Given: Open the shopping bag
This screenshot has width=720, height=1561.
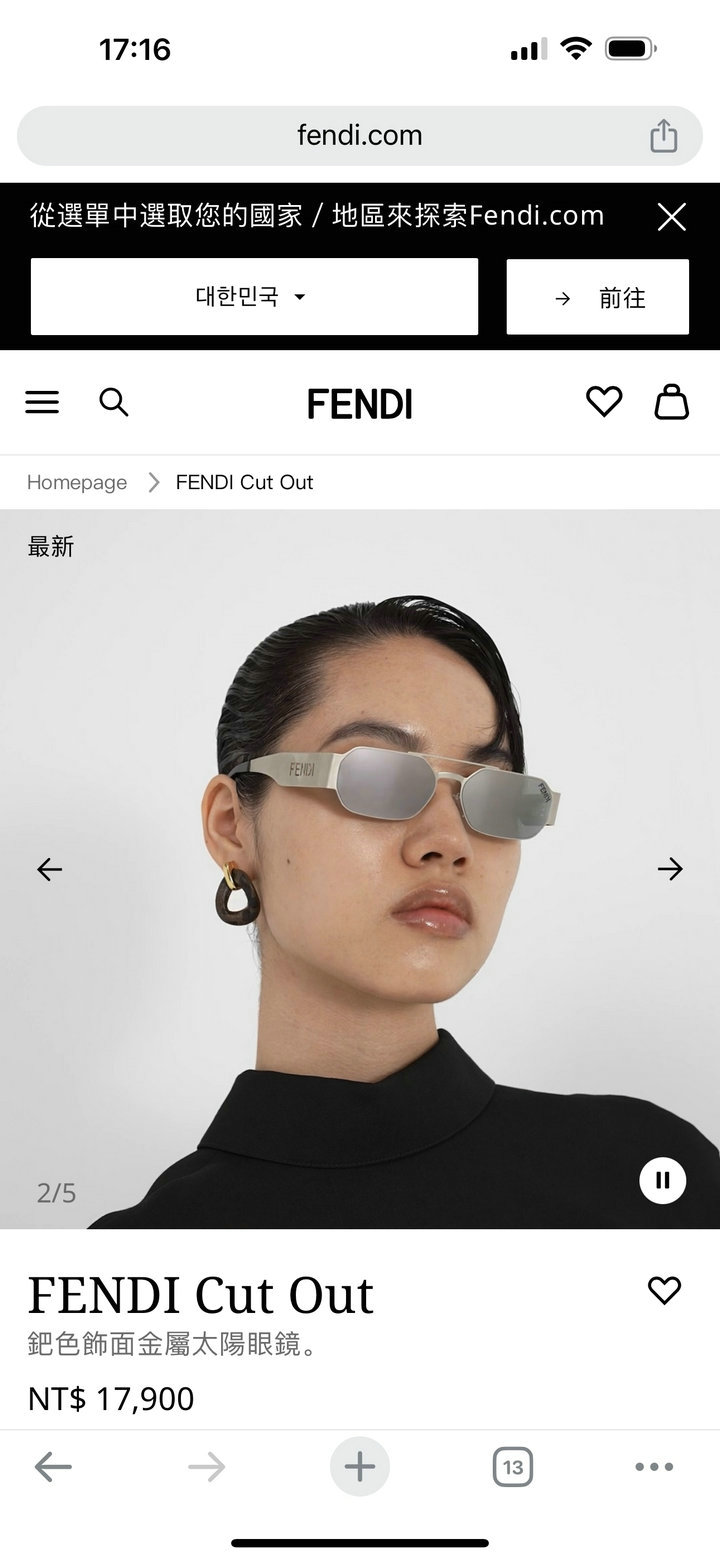Looking at the screenshot, I should [x=672, y=401].
